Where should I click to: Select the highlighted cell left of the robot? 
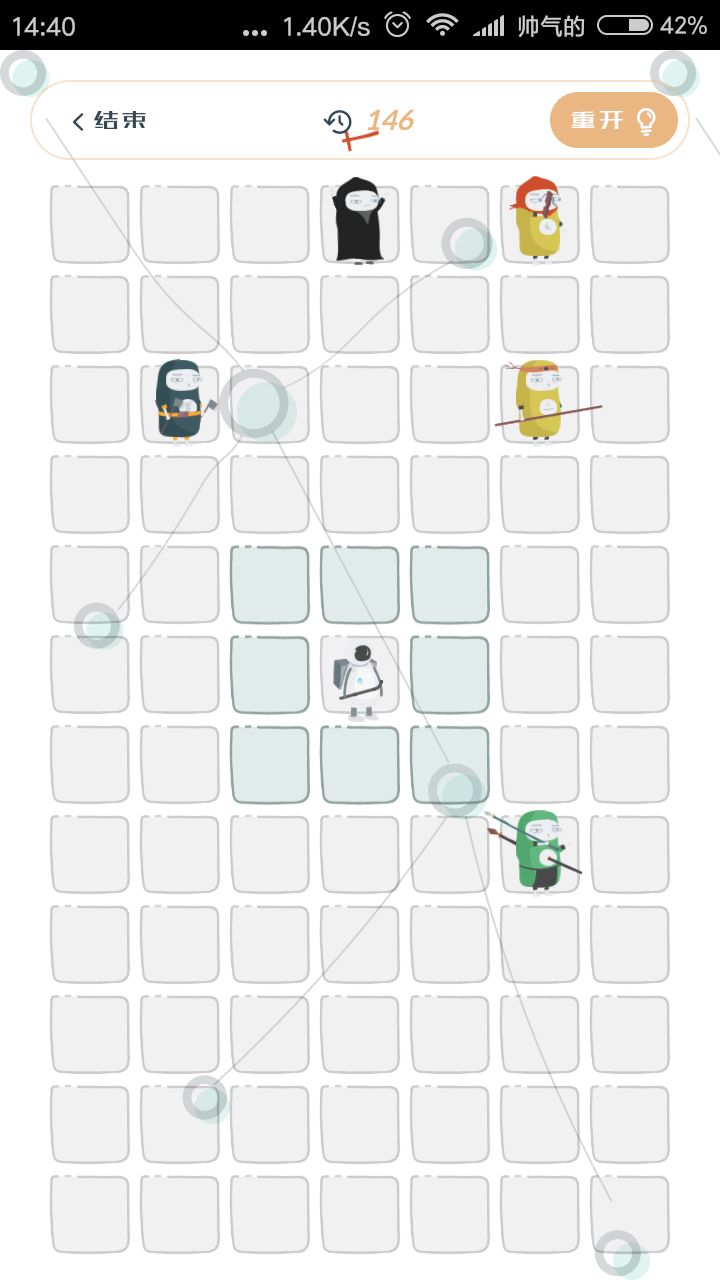point(269,673)
